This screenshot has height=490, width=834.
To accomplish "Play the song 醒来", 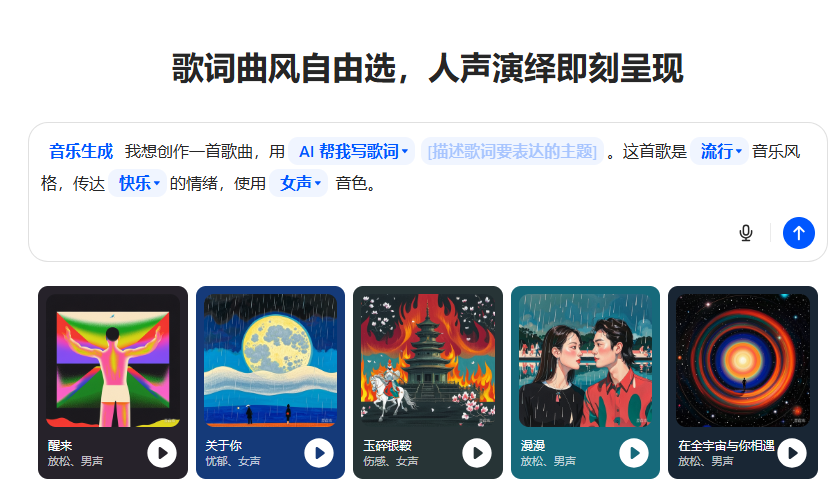I will [162, 453].
